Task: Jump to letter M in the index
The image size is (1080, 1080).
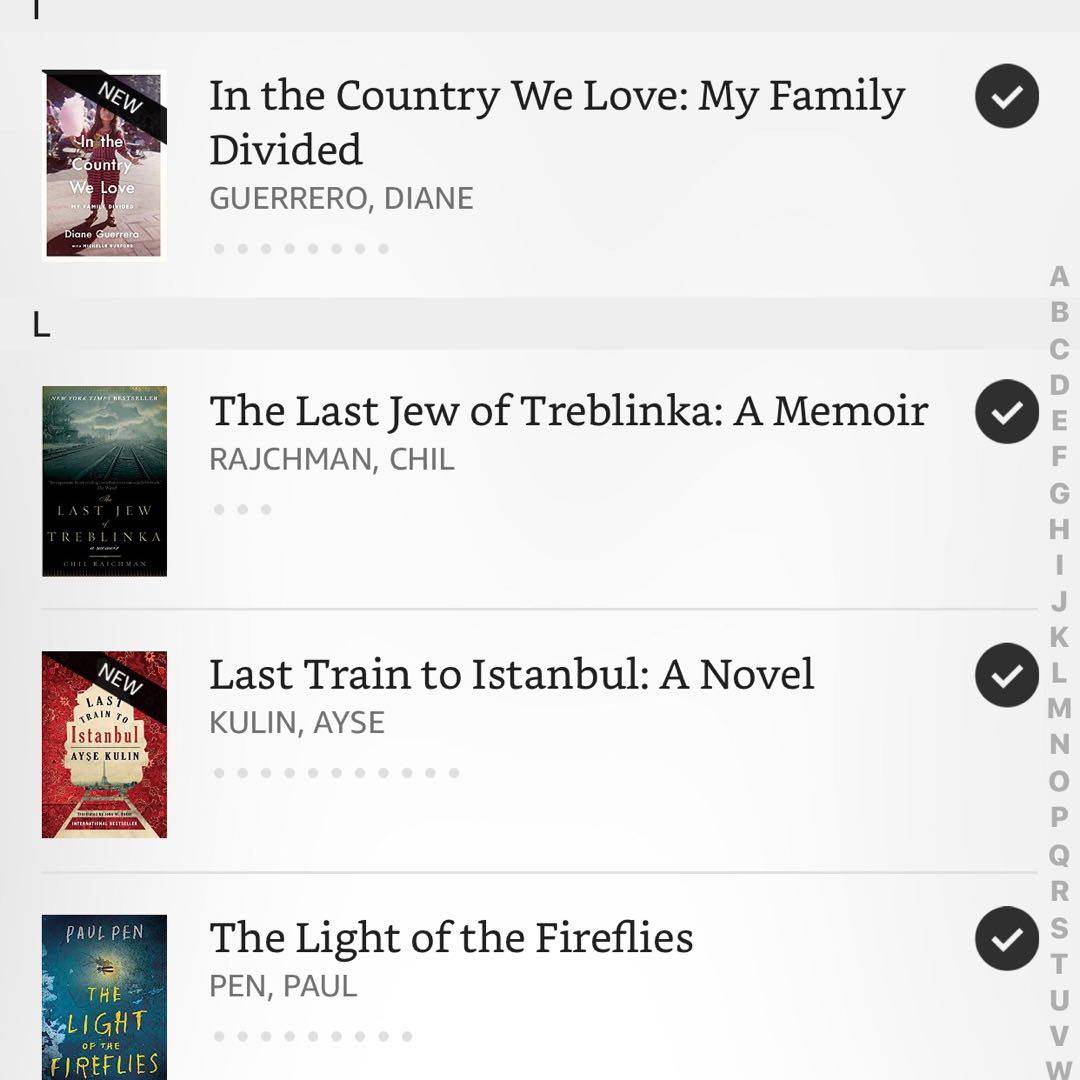Action: click(1059, 709)
